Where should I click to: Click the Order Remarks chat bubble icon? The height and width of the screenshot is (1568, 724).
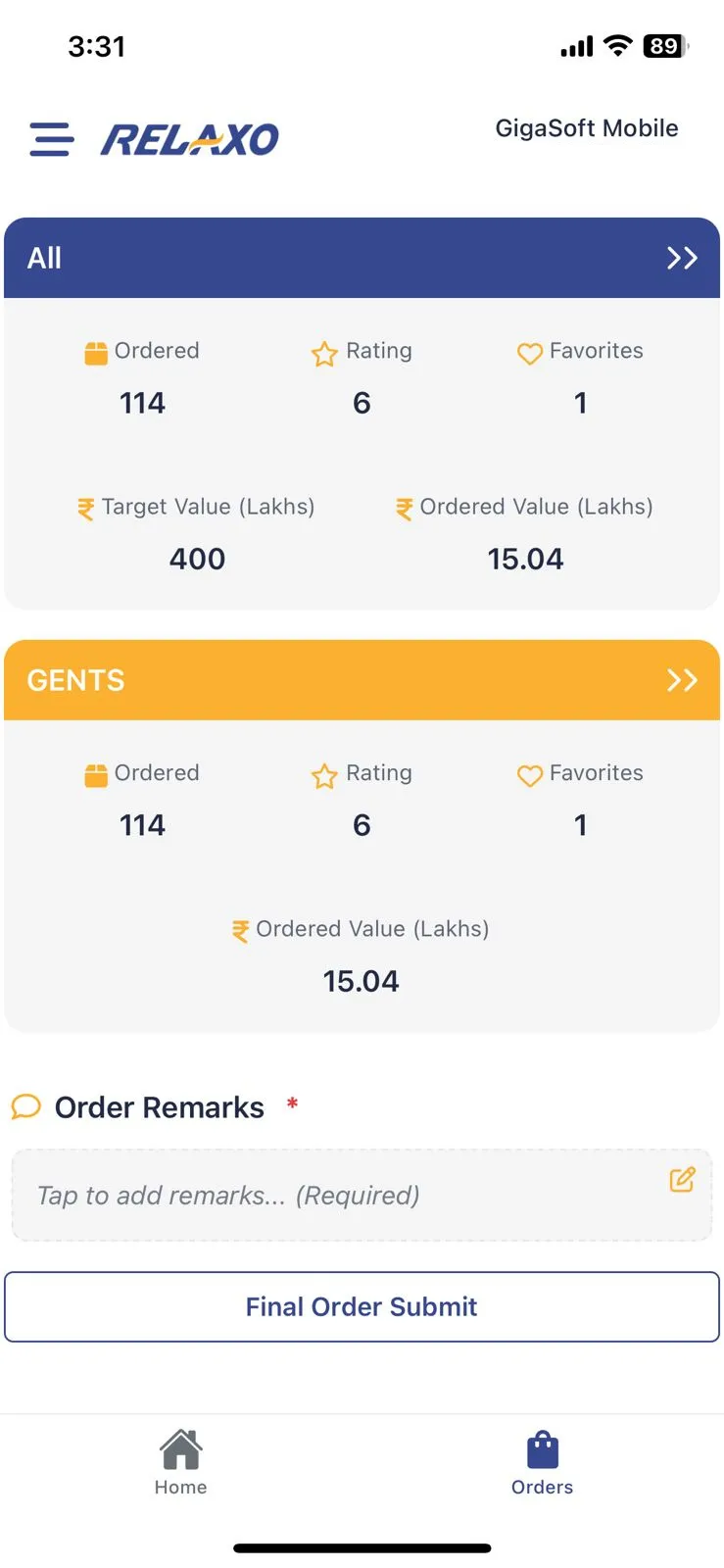25,1105
